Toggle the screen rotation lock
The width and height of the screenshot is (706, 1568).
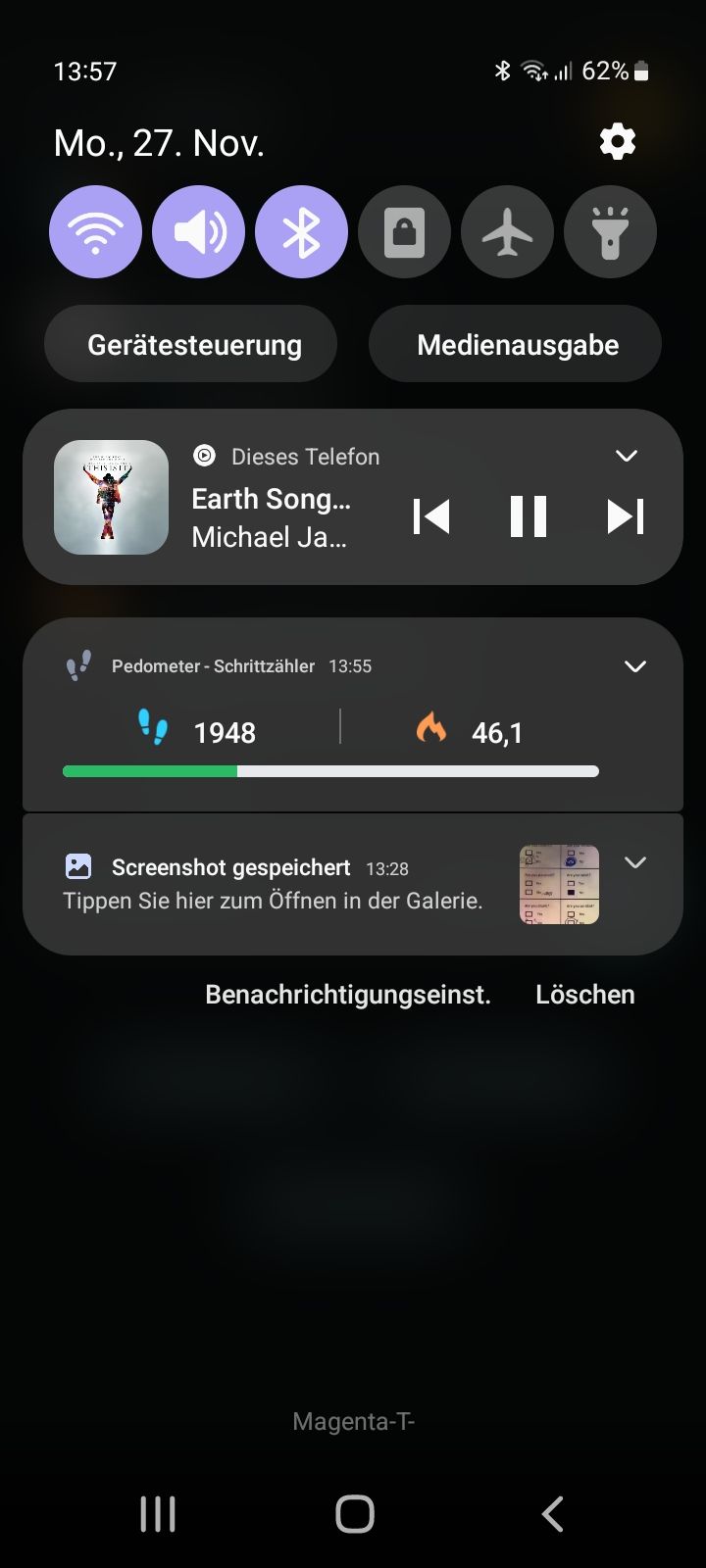click(404, 232)
